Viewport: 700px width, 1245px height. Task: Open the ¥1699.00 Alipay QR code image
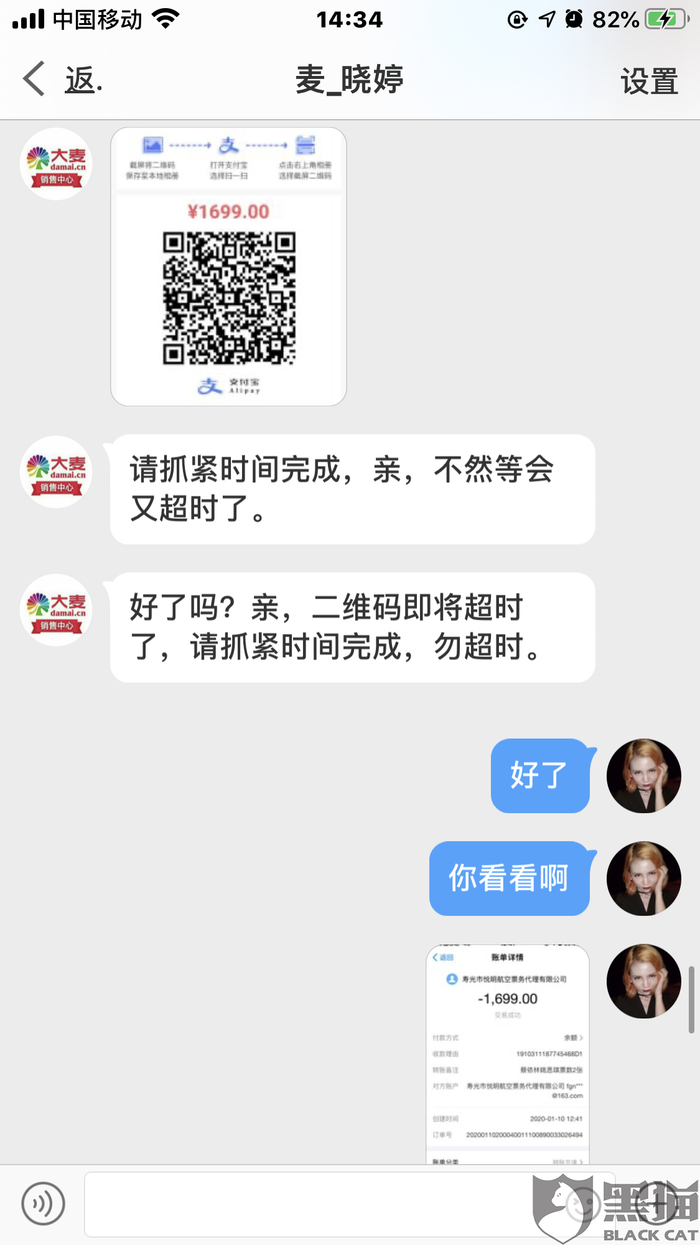click(228, 267)
